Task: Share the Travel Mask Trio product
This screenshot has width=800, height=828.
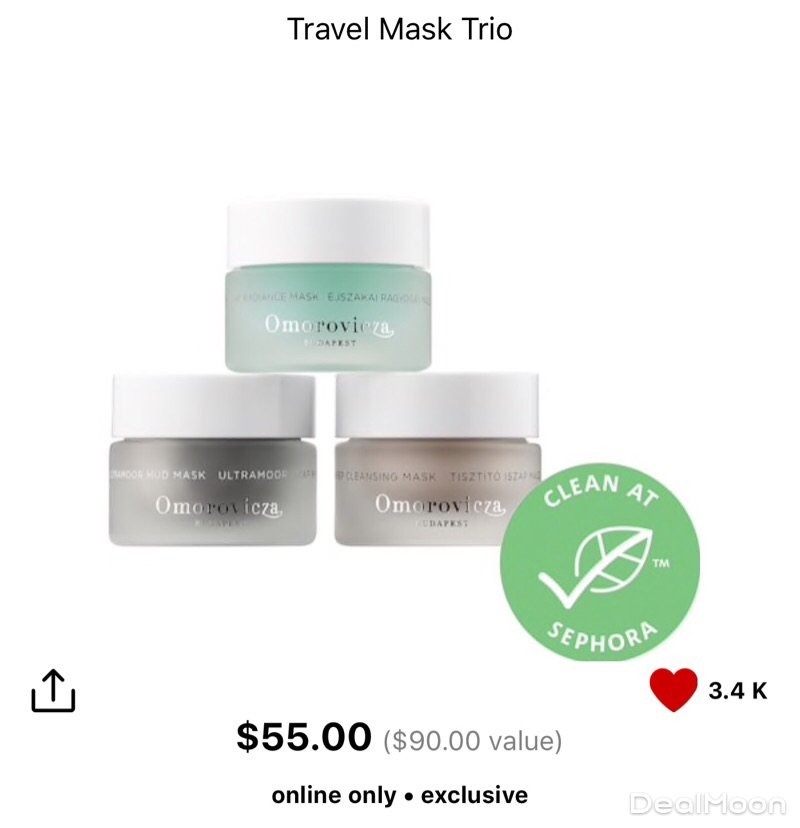Action: 53,690
